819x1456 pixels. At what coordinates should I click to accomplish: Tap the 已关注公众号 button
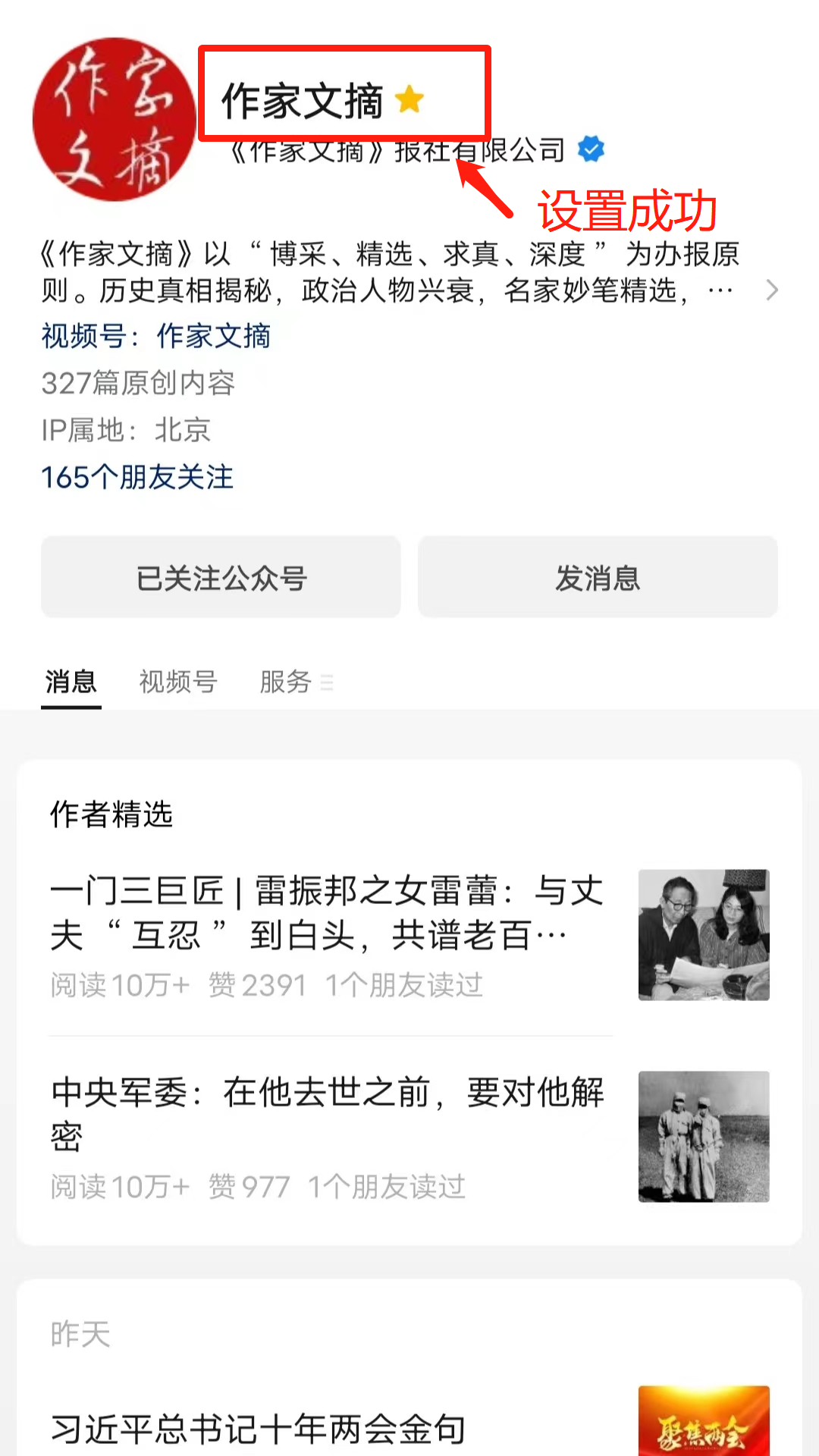tap(221, 578)
